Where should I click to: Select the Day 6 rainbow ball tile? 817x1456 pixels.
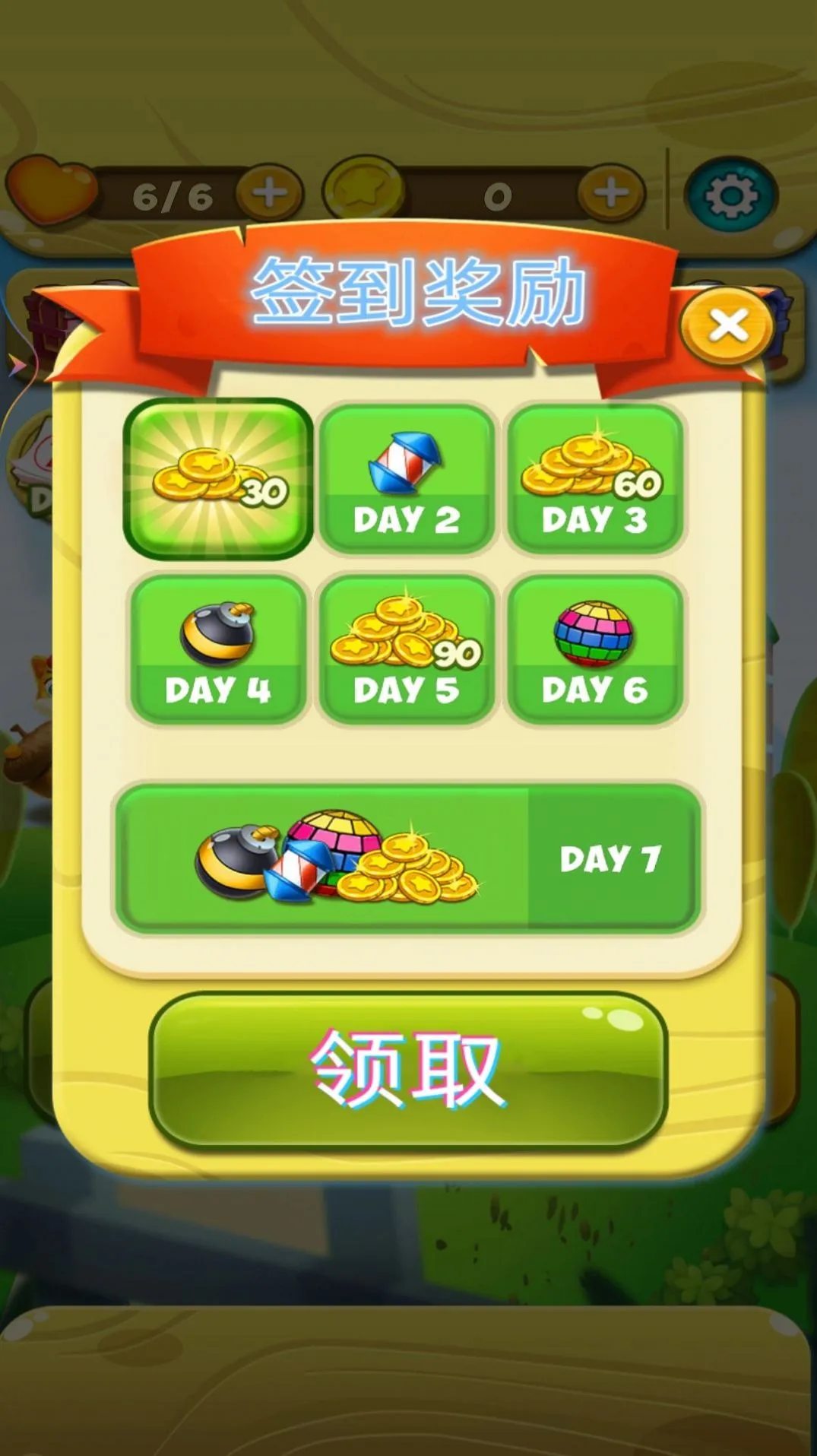pos(594,649)
